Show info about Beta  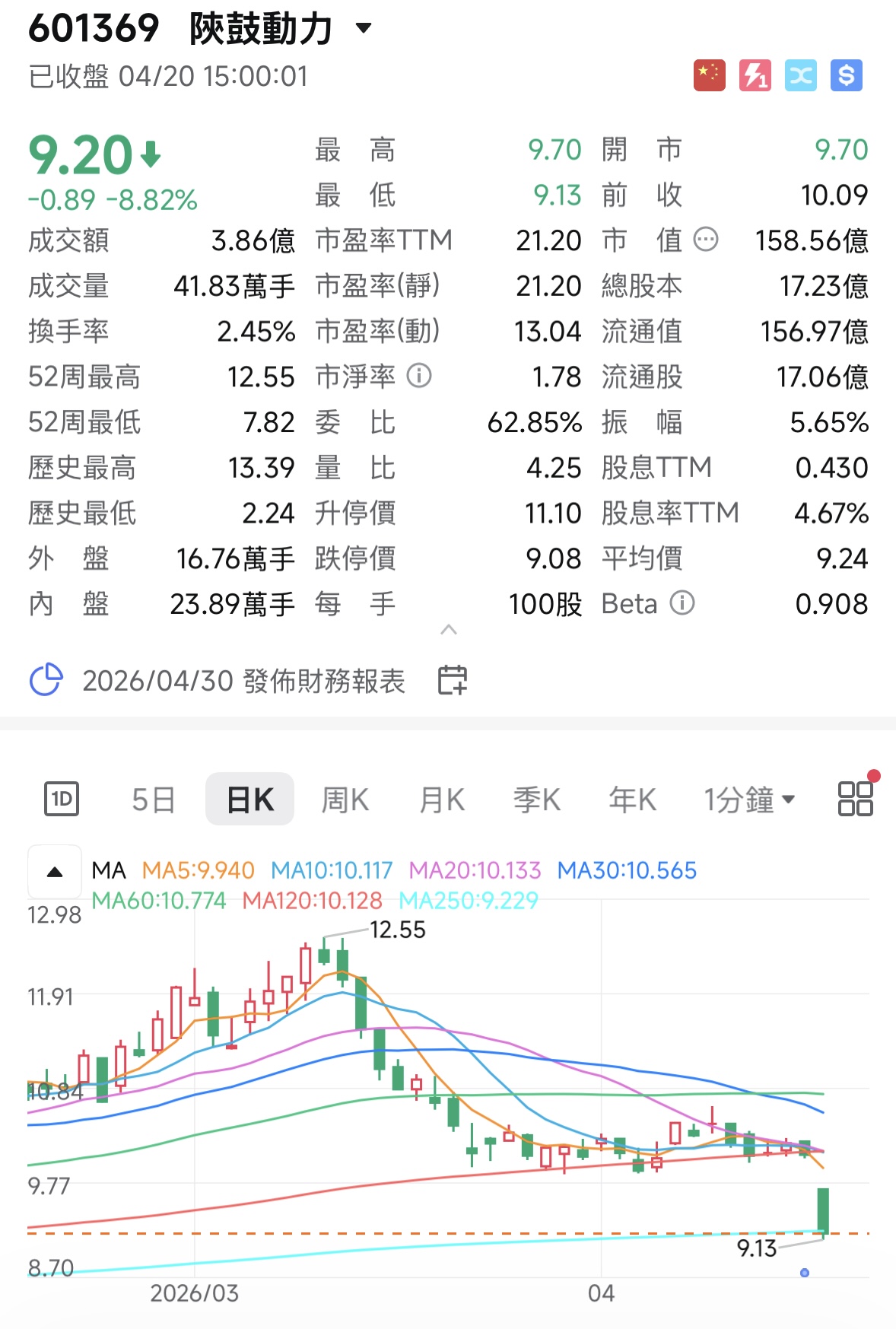(x=682, y=603)
